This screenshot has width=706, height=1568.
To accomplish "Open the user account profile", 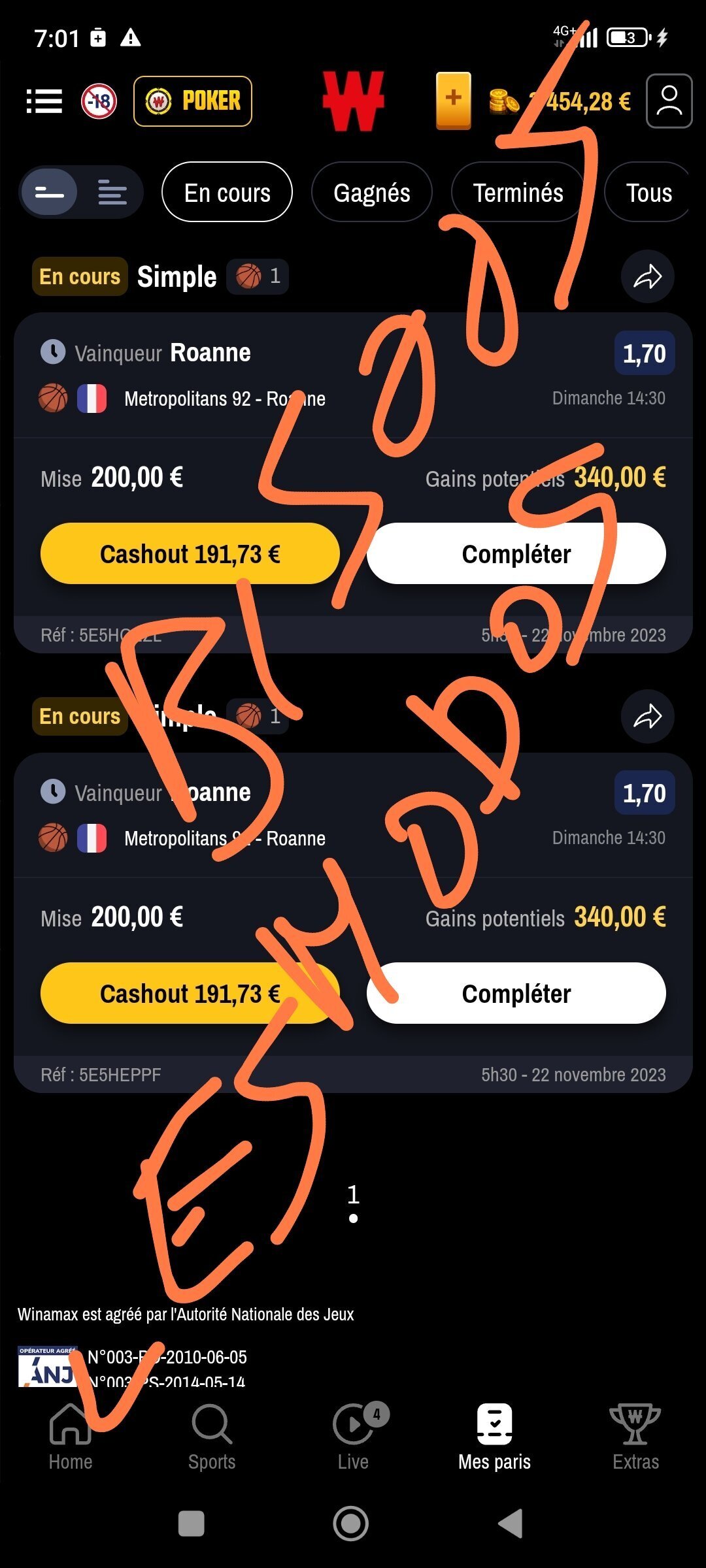I will coord(669,101).
